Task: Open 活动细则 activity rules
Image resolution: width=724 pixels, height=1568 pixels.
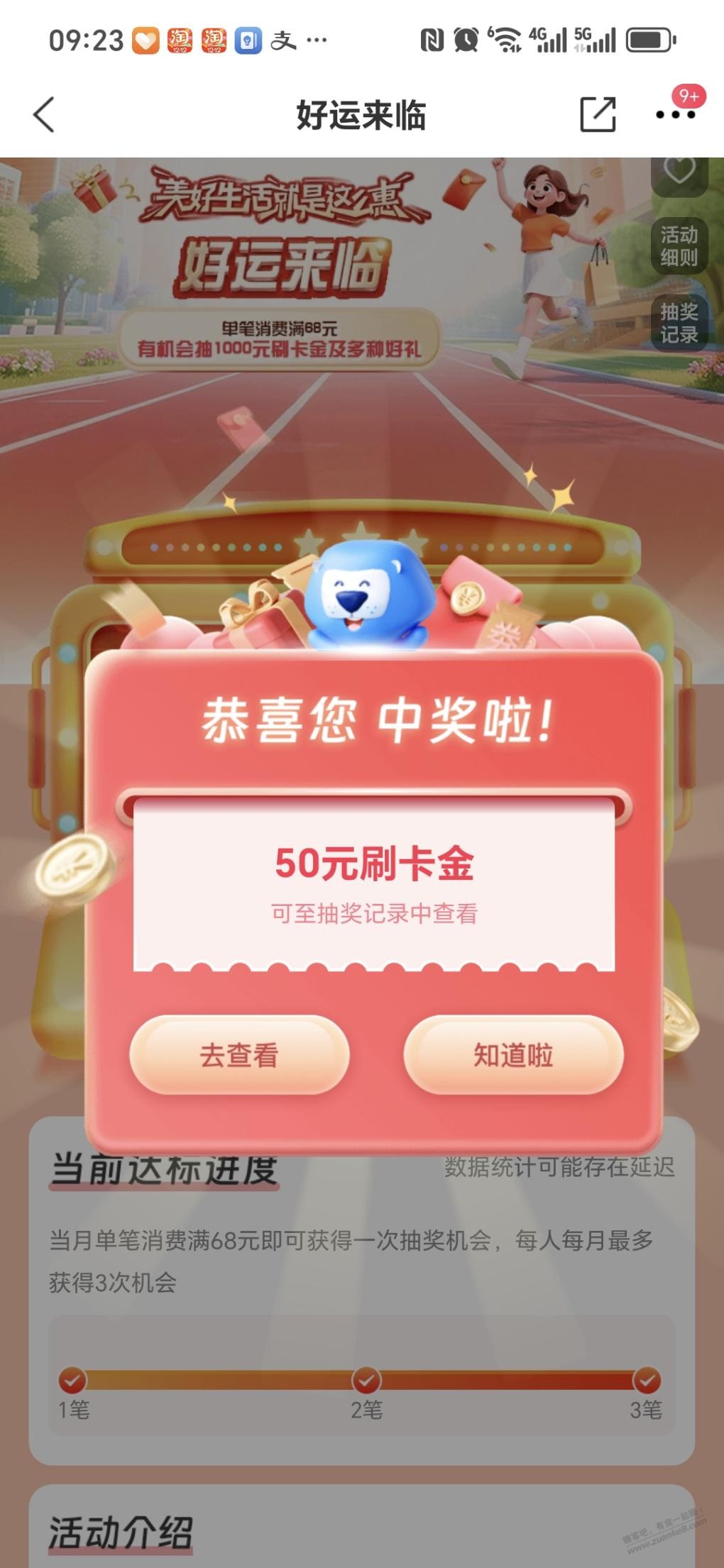Action: coord(679,245)
